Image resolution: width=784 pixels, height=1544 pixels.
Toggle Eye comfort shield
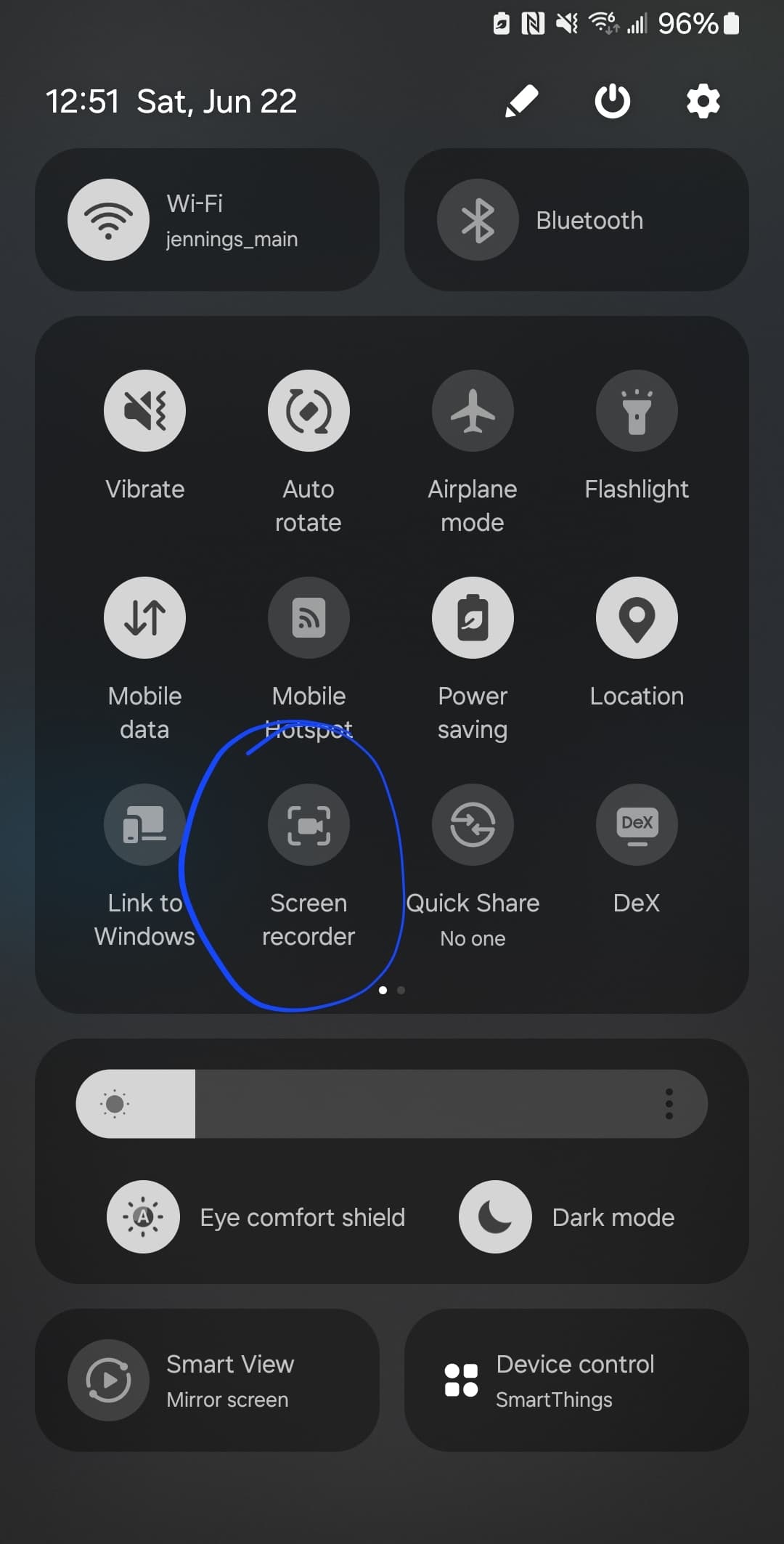[144, 1217]
